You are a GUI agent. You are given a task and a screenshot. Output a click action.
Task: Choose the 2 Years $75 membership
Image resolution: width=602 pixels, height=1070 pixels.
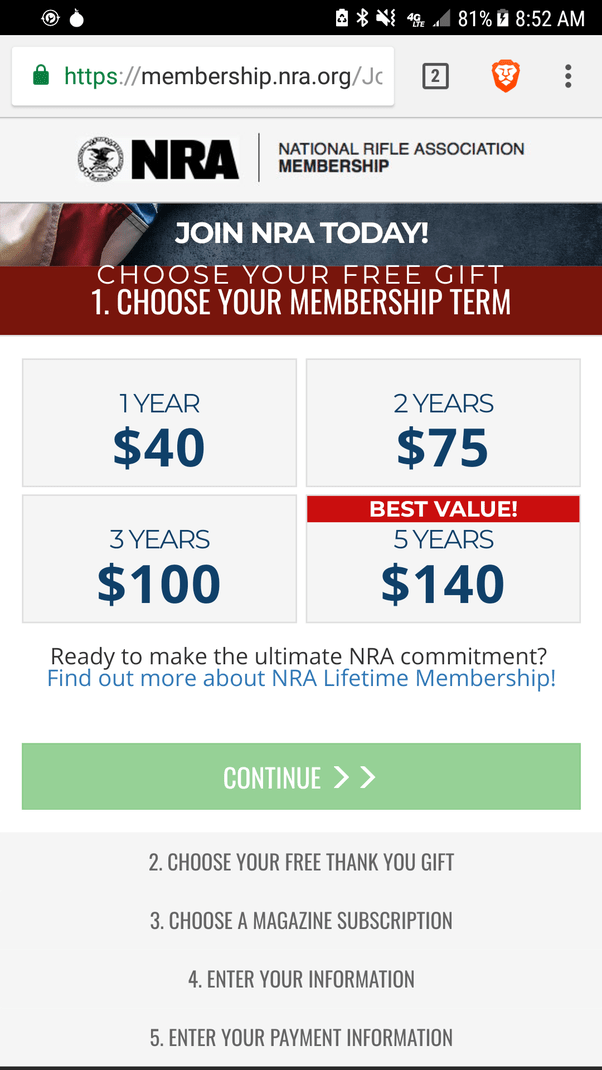tap(443, 423)
